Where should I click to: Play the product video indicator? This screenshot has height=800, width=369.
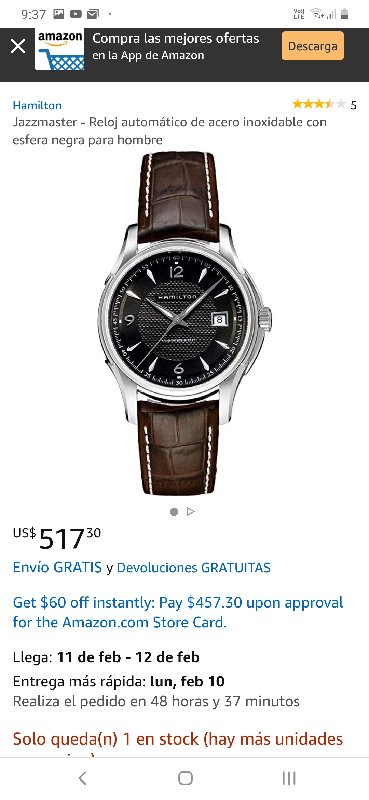(x=191, y=511)
